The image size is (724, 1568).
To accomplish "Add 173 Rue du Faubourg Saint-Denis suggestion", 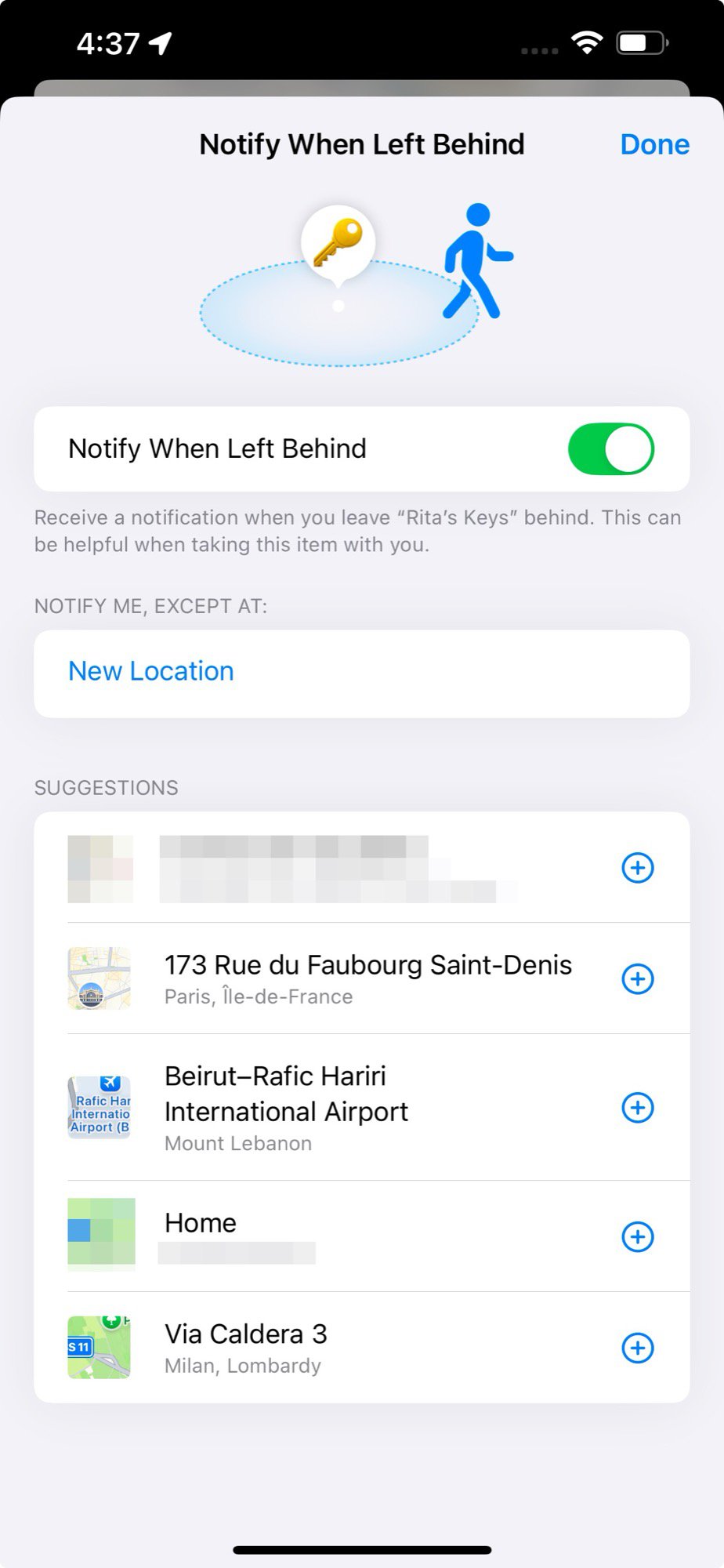I will pyautogui.click(x=638, y=978).
